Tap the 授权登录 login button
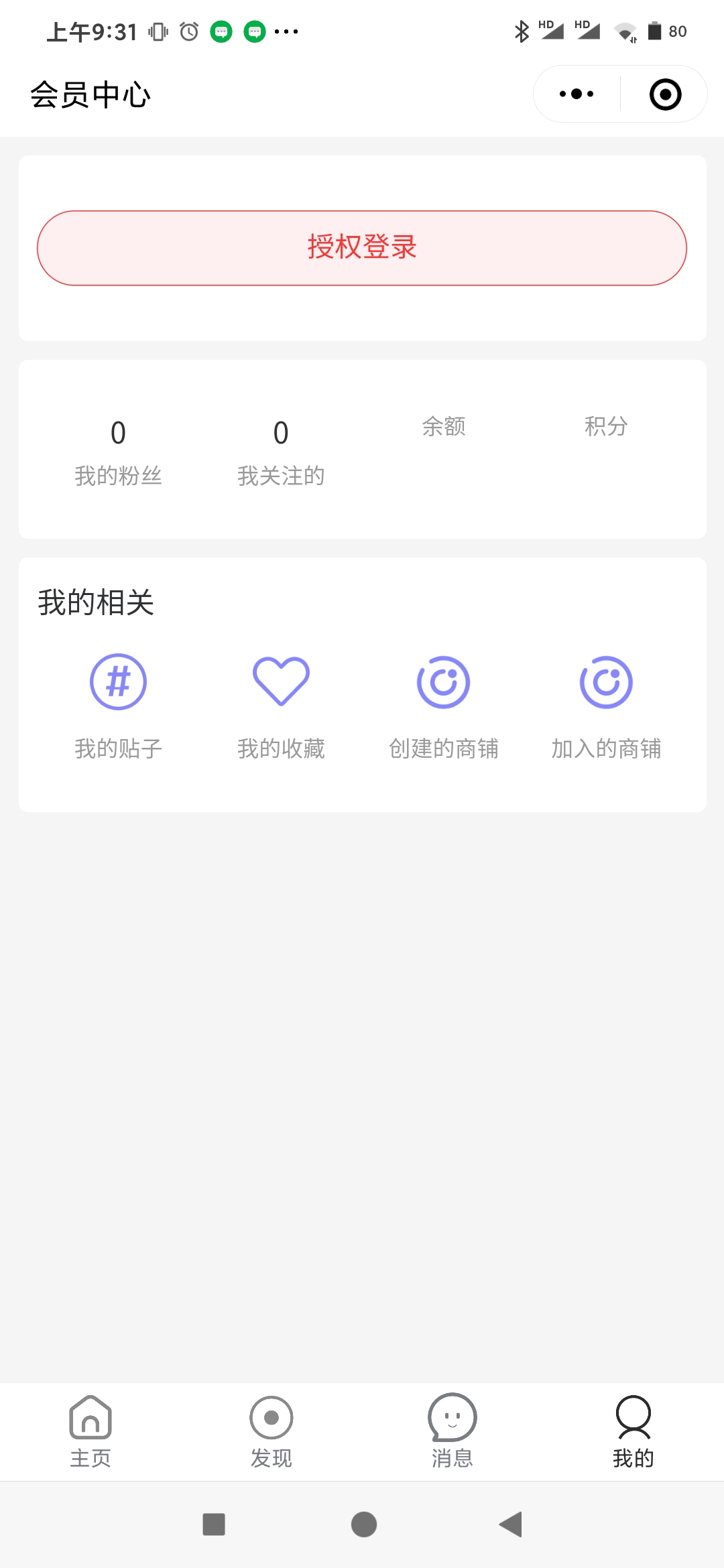The width and height of the screenshot is (724, 1568). 362,248
